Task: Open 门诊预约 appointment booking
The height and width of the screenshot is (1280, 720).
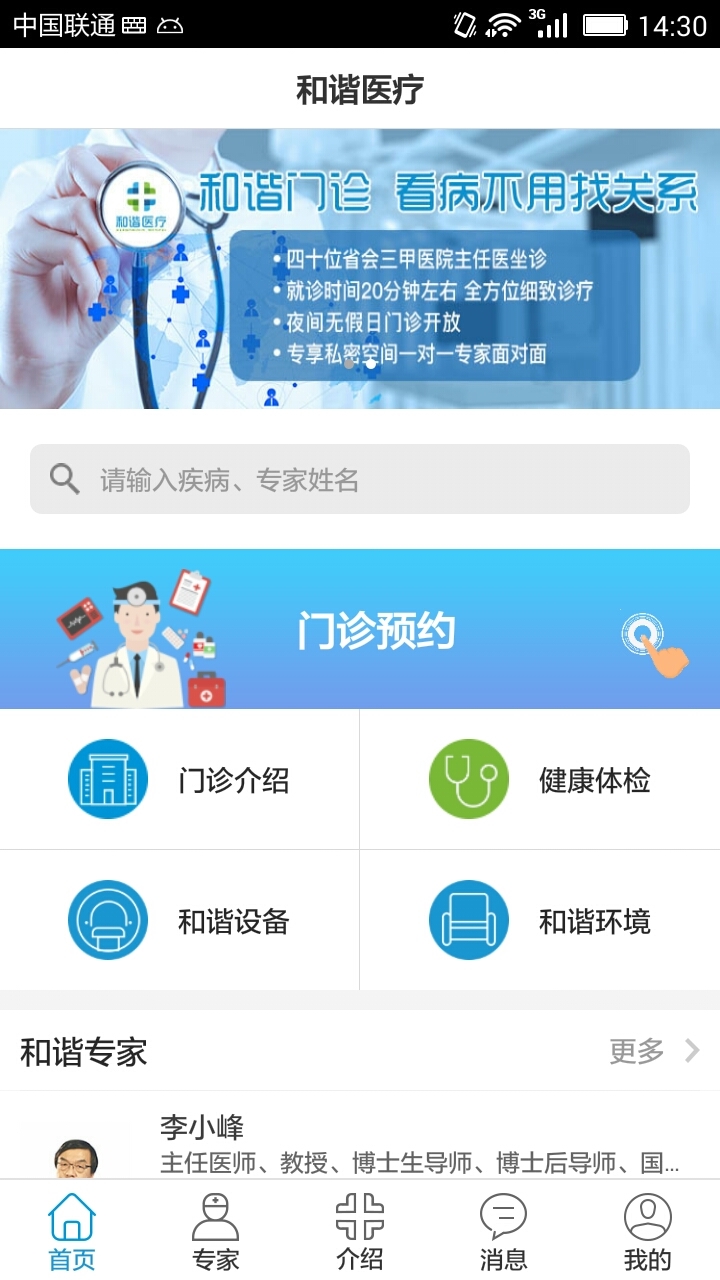Action: tap(360, 629)
